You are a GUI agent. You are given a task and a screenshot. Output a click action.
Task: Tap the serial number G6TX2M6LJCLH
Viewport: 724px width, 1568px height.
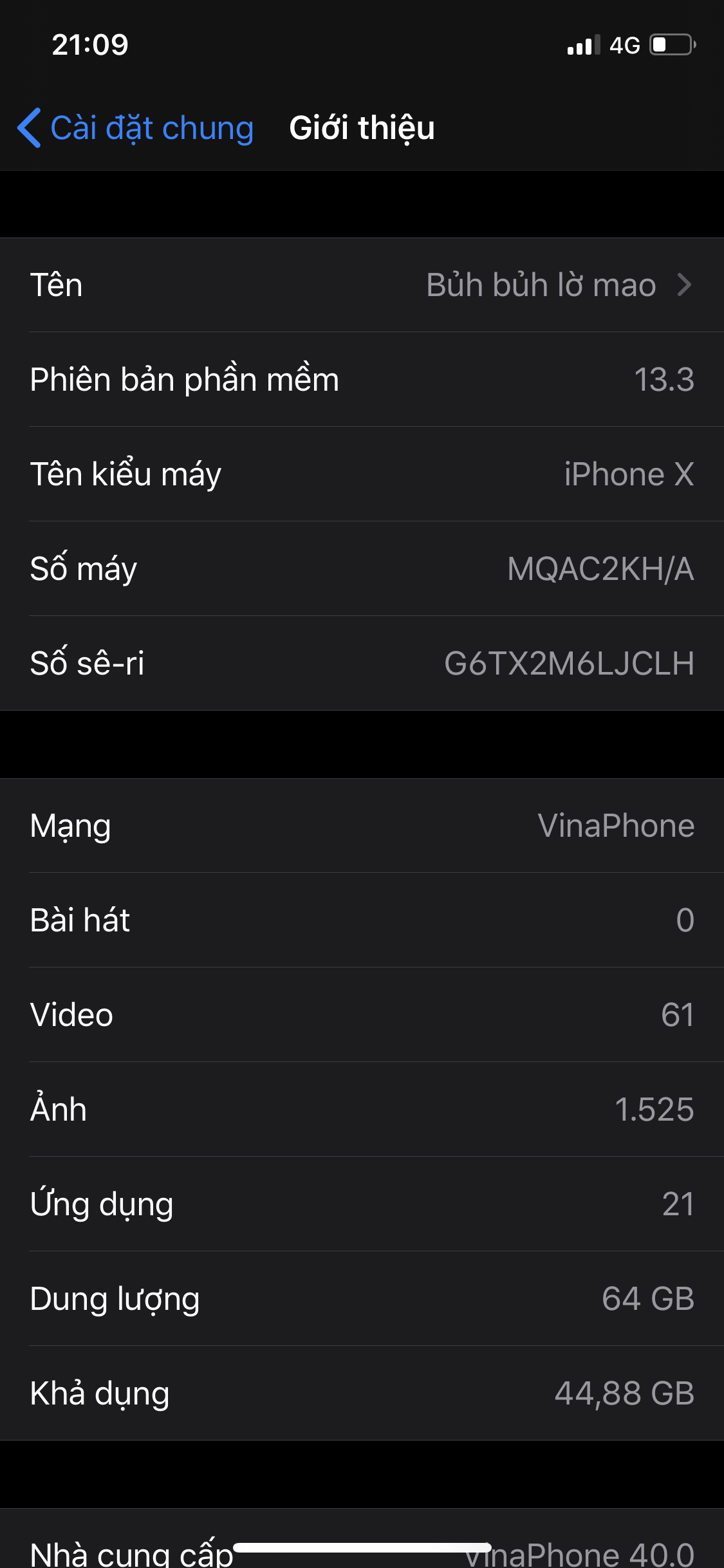[569, 663]
